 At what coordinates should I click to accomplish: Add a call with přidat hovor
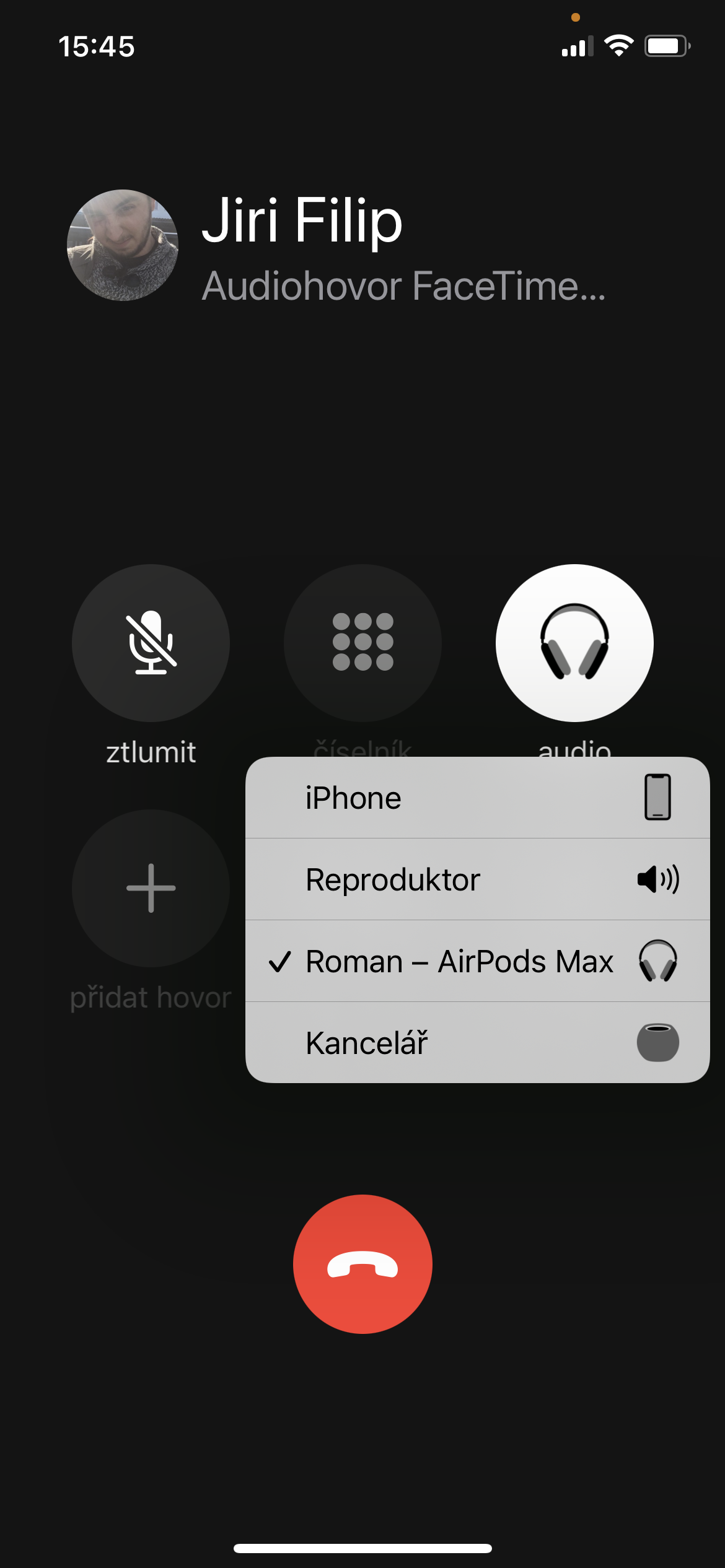coord(151,888)
